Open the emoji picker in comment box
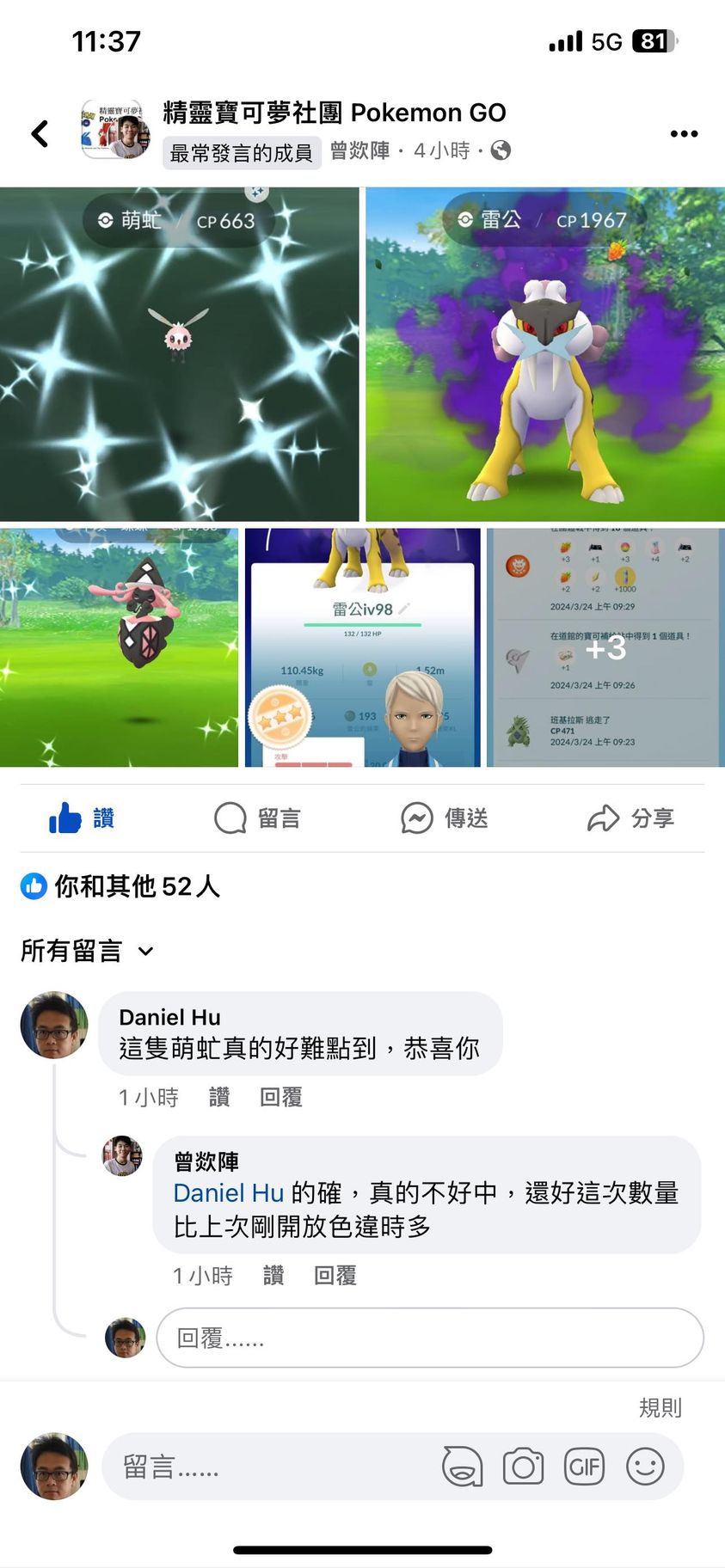 point(645,1467)
